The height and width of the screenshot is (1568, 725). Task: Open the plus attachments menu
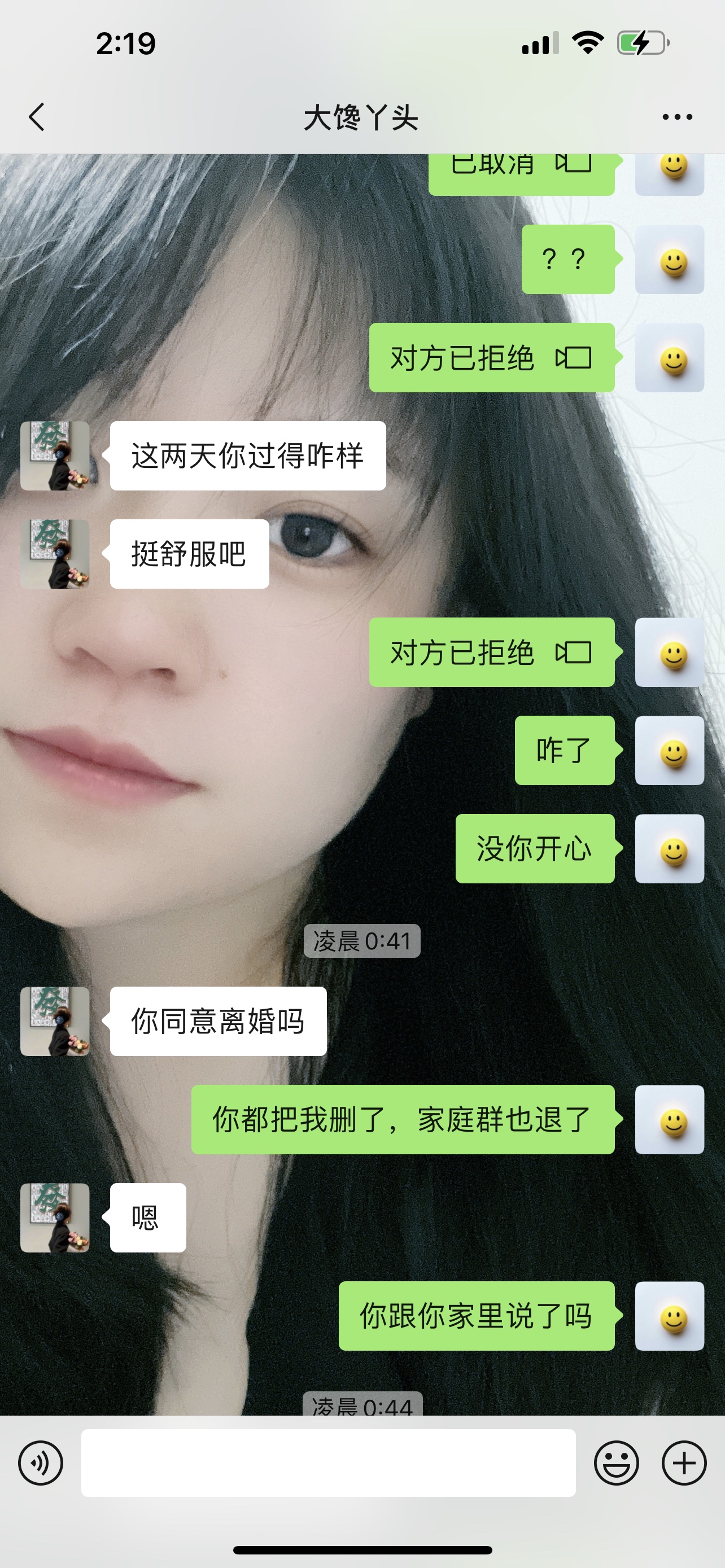click(684, 1462)
